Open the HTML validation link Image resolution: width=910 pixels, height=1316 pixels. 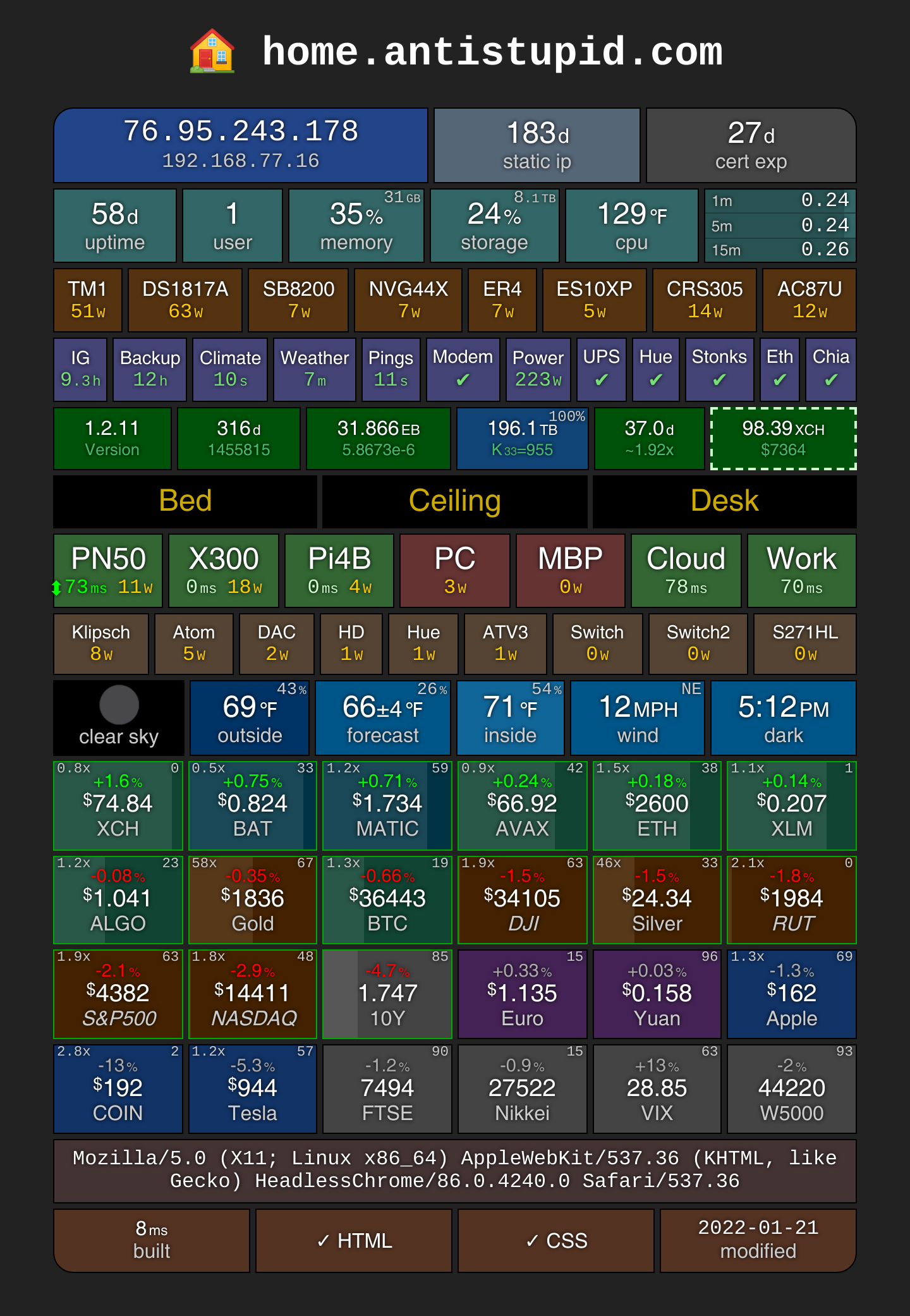point(354,1241)
